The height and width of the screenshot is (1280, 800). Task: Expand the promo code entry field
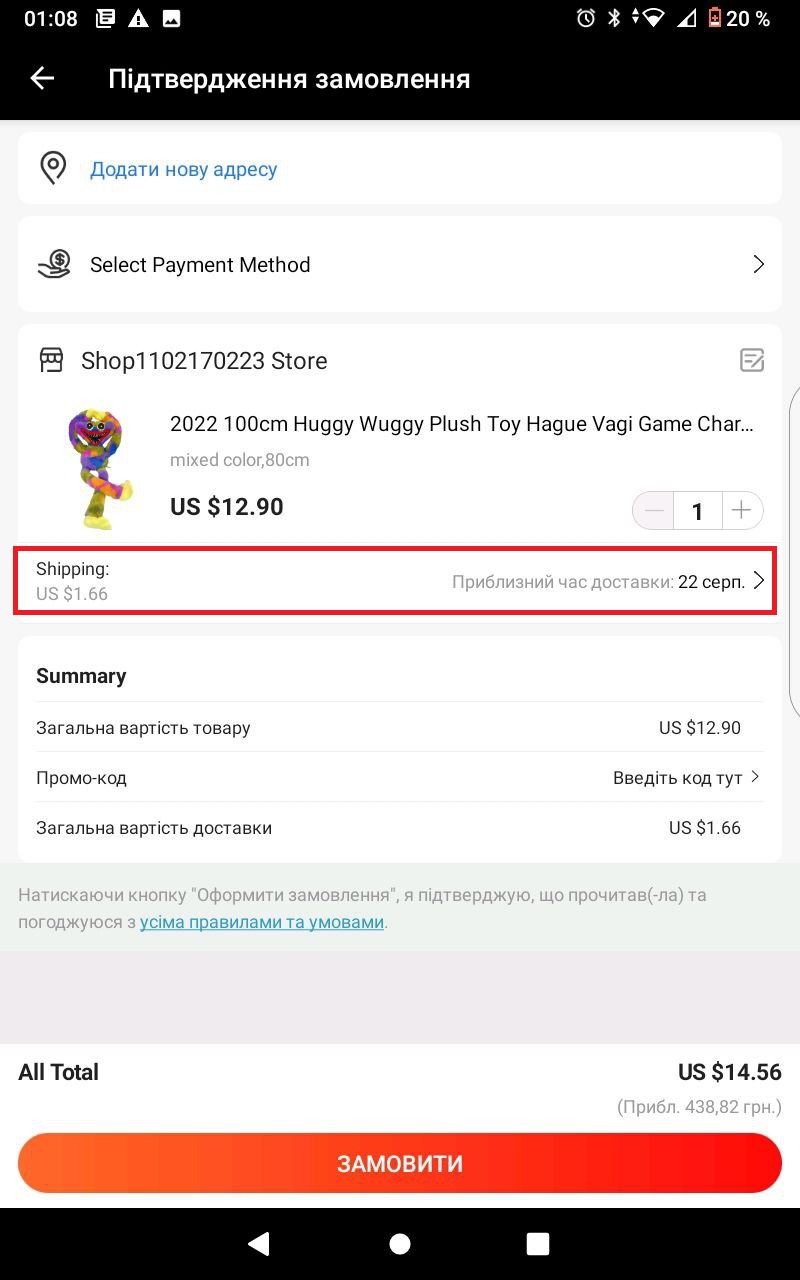click(x=688, y=777)
